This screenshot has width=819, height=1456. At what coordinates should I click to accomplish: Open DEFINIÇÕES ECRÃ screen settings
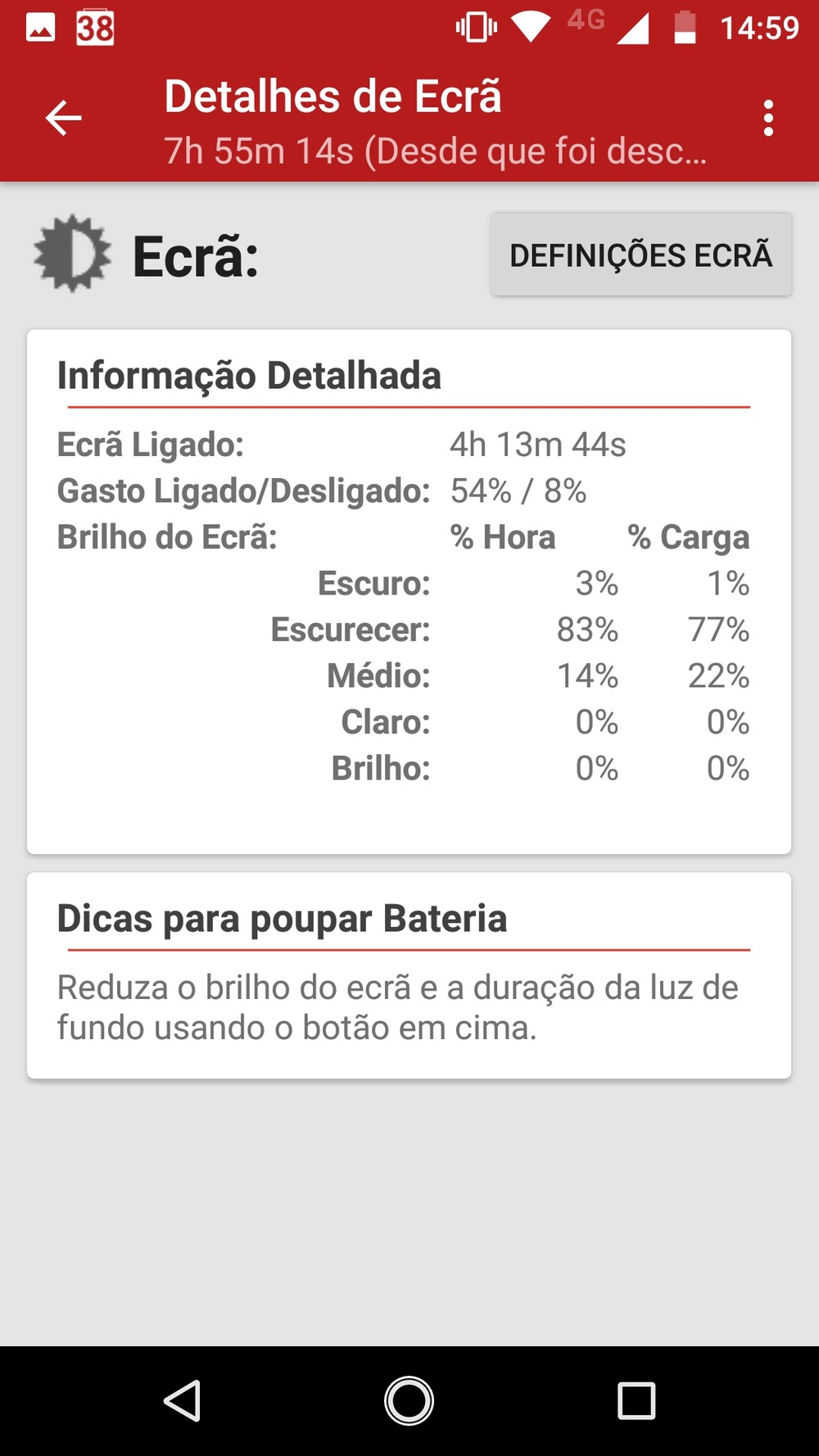640,255
